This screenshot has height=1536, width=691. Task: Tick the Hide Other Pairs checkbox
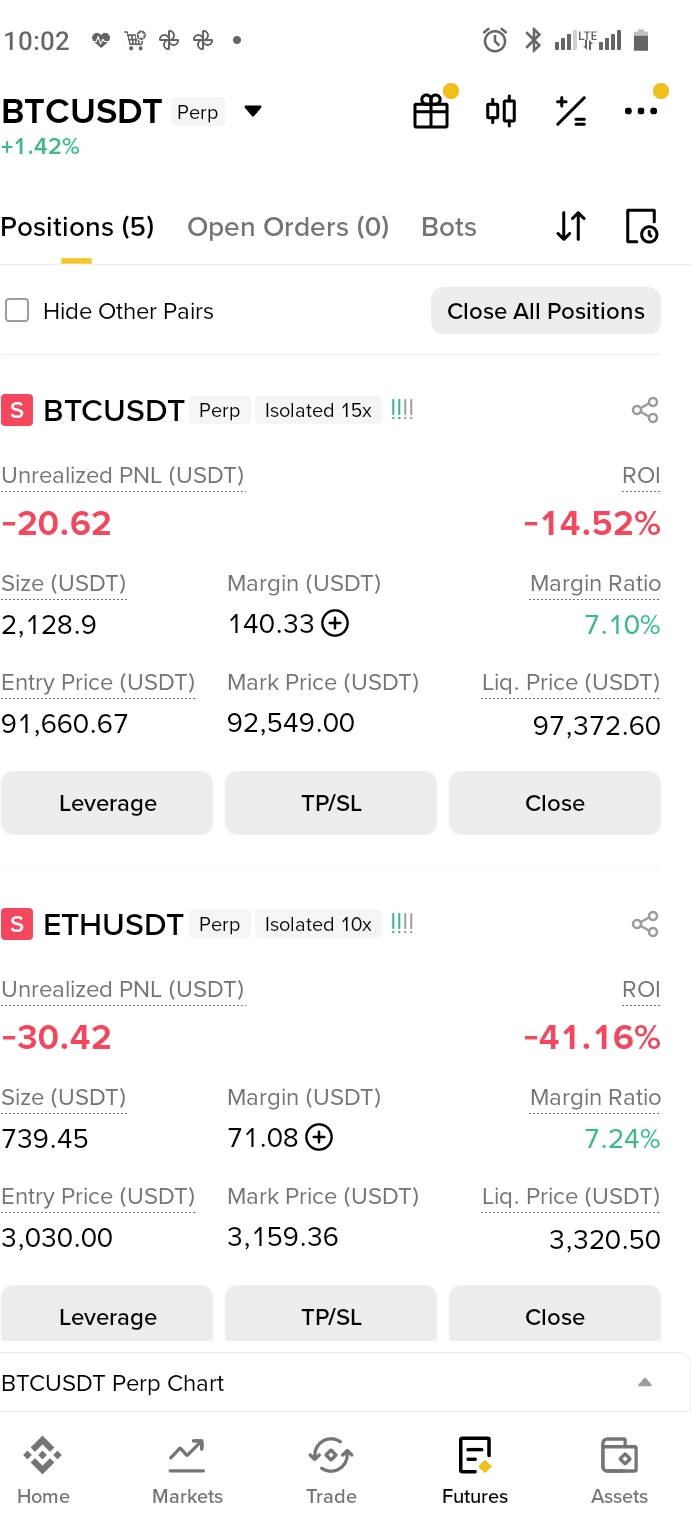tap(17, 311)
